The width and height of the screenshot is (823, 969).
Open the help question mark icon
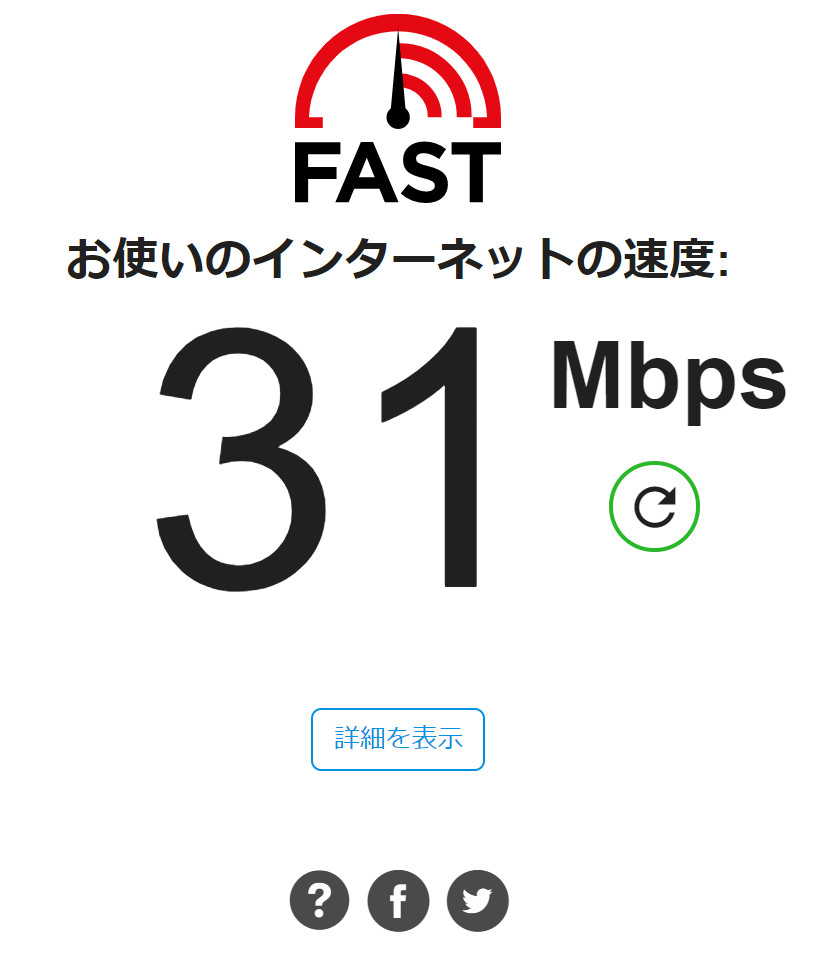320,901
